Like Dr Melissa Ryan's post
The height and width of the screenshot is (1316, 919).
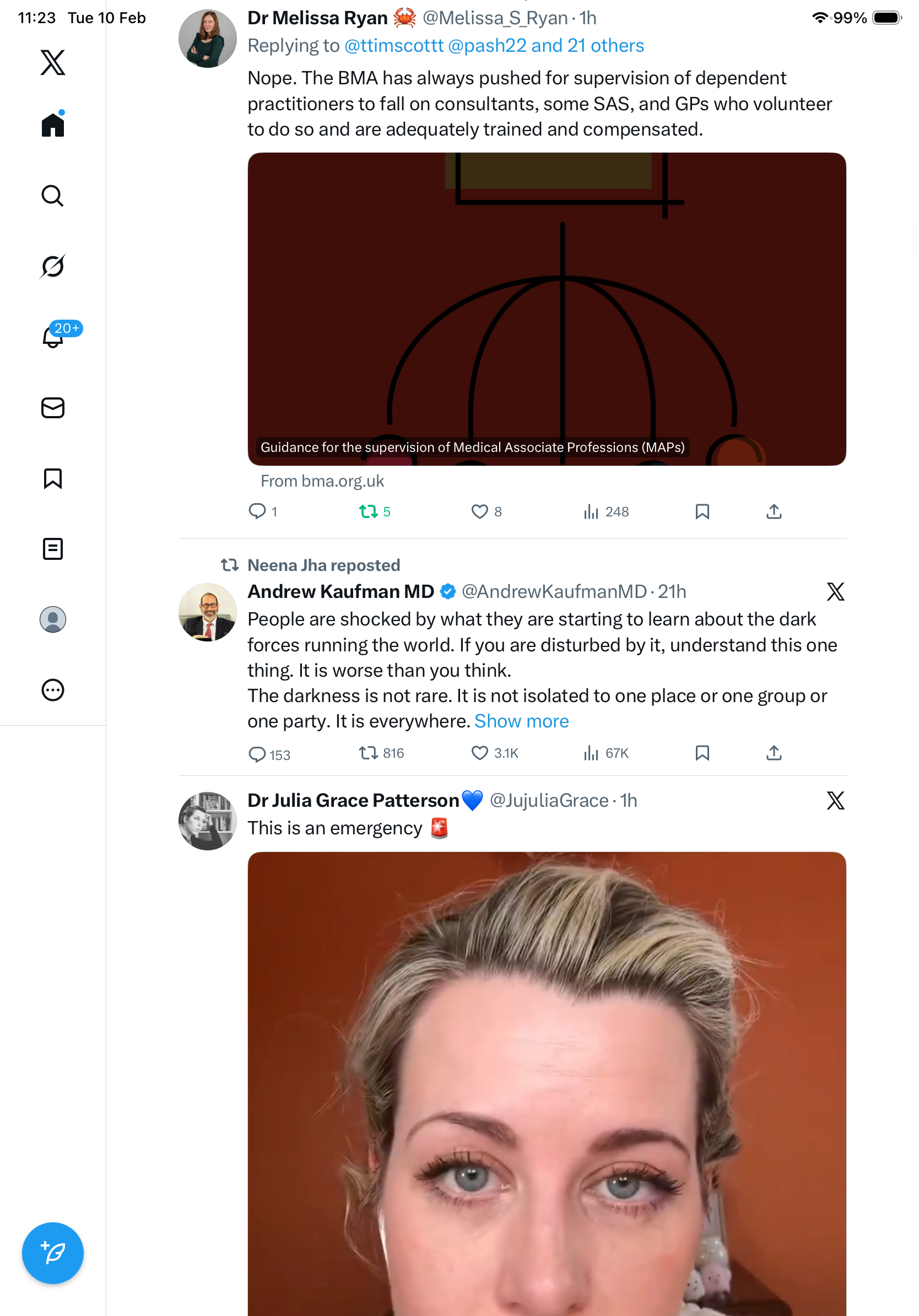click(479, 511)
